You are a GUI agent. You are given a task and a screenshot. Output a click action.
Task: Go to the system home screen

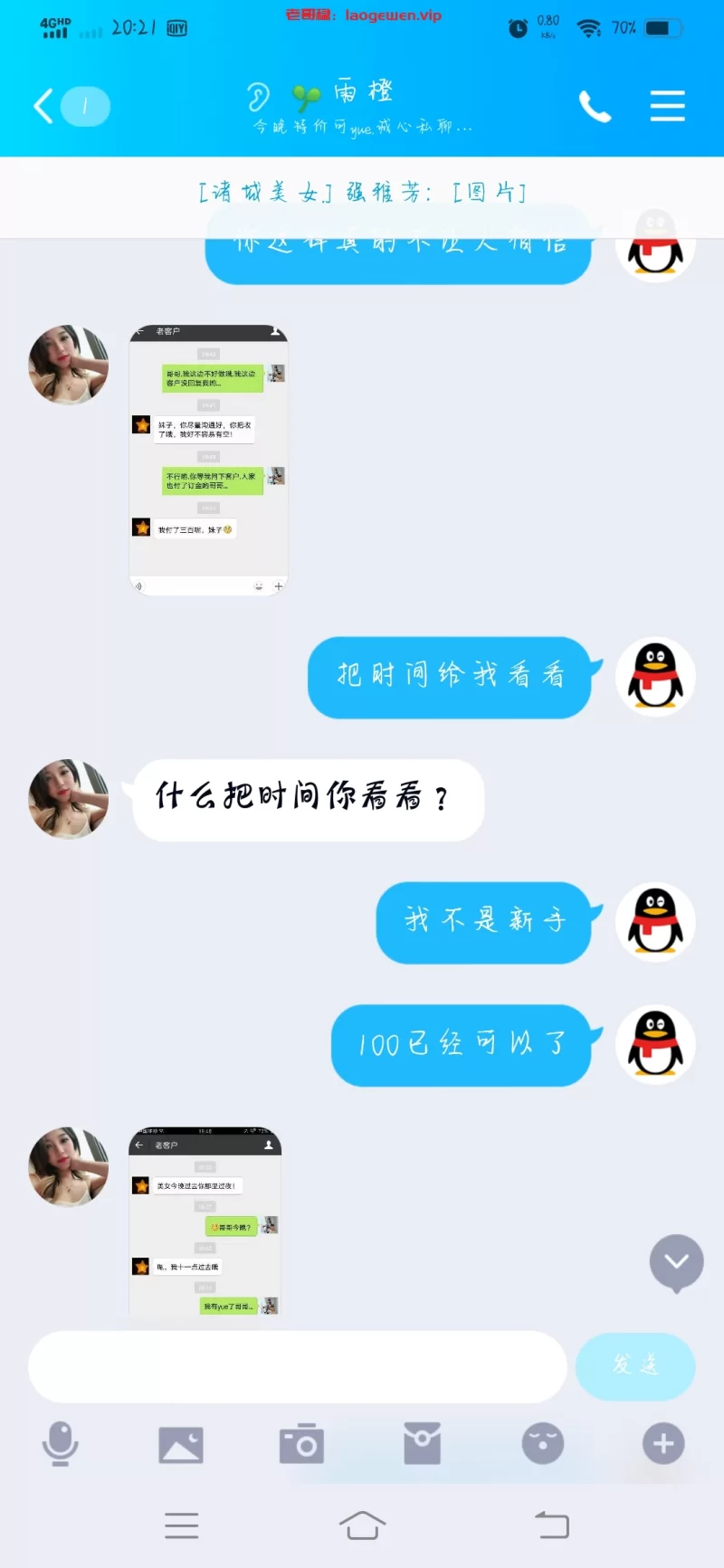click(x=362, y=1525)
